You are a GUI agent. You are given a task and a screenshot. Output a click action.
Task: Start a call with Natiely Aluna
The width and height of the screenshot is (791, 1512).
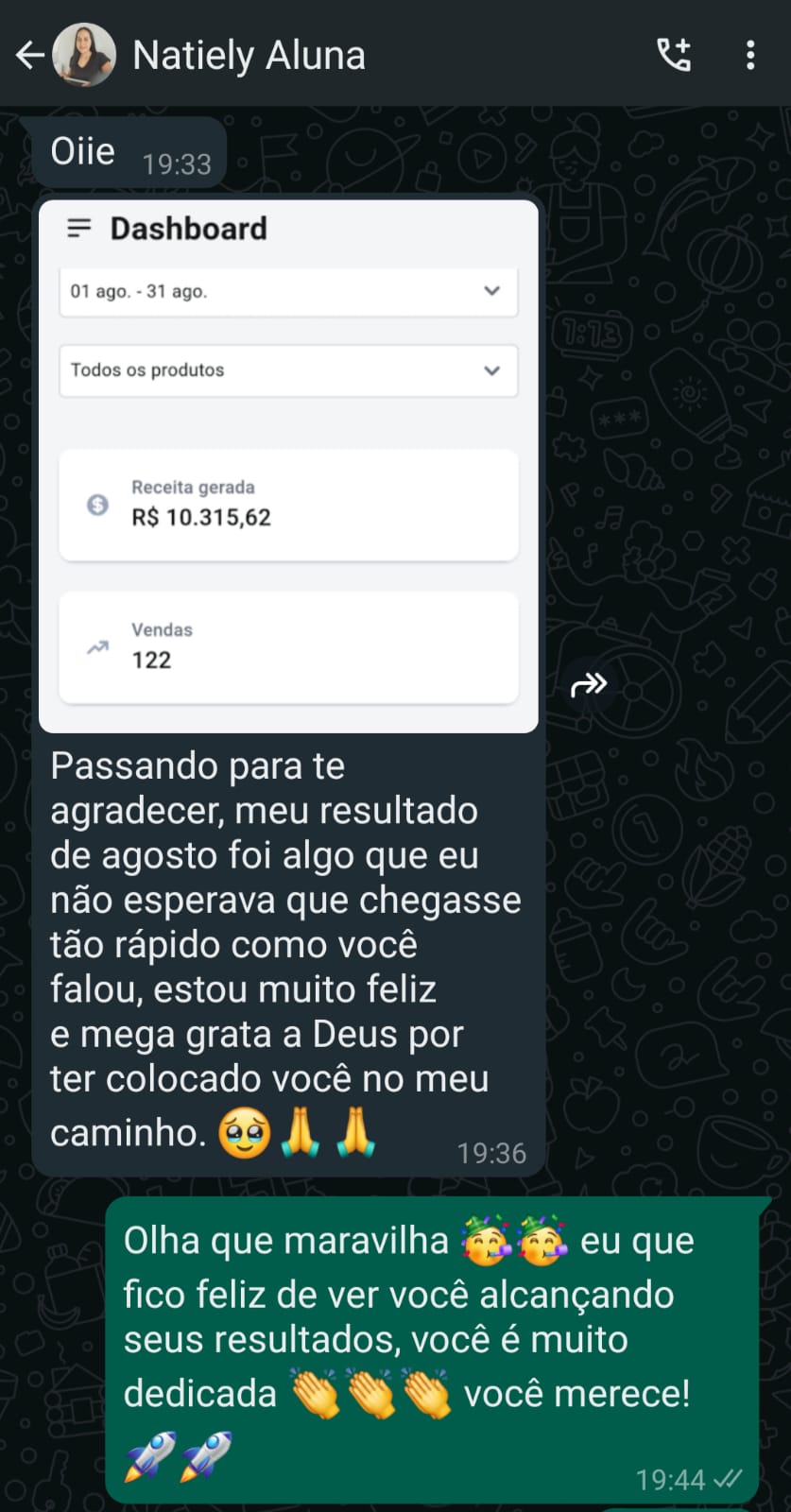point(674,56)
